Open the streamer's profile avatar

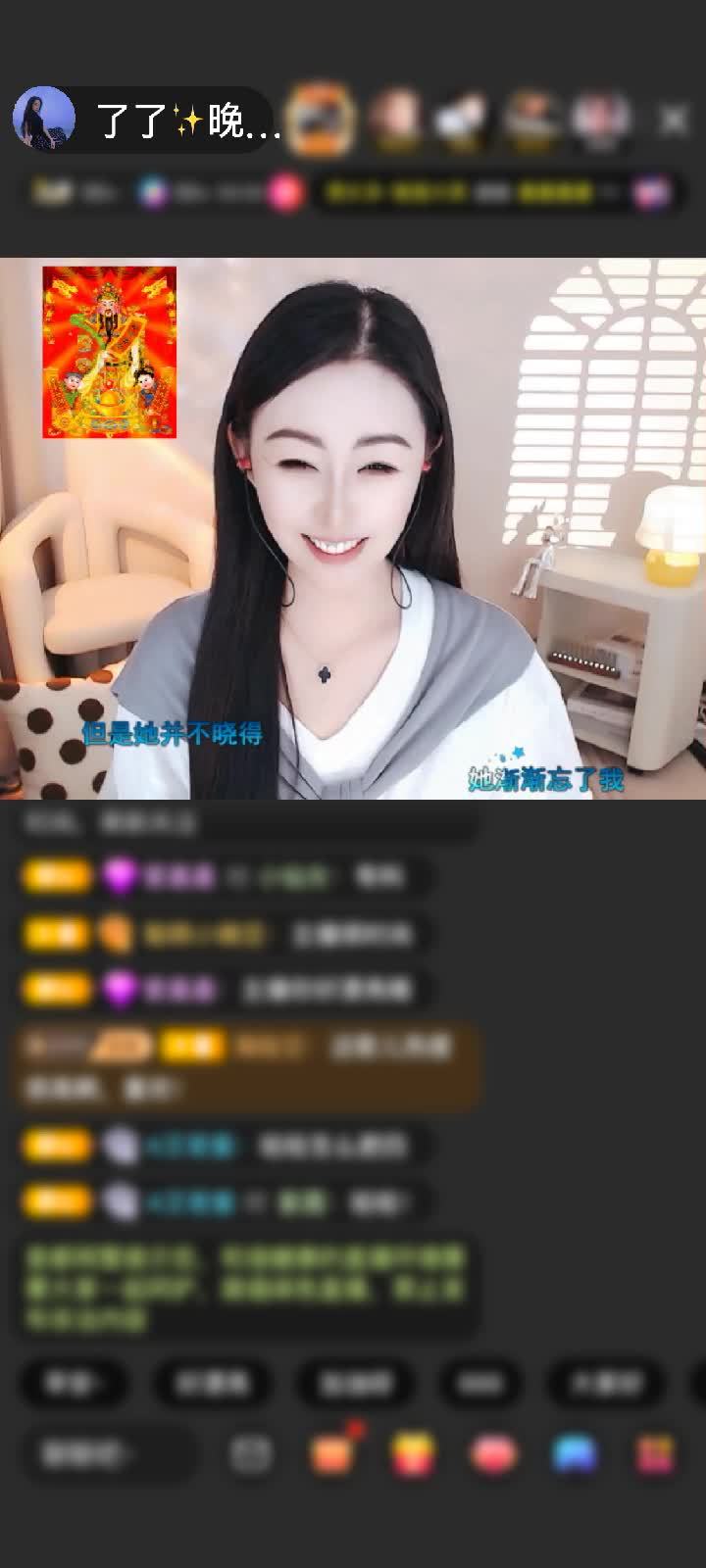point(44,119)
